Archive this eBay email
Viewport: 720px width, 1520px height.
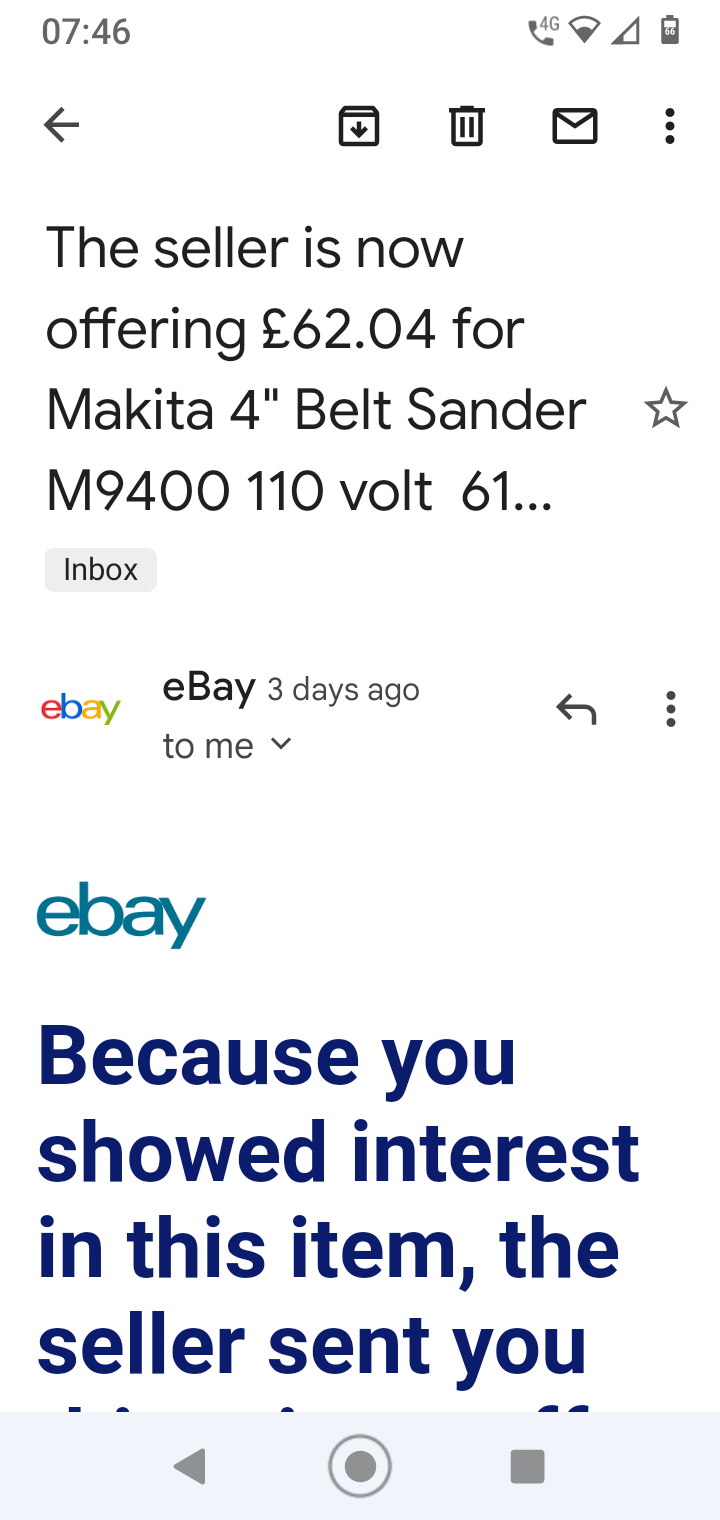pyautogui.click(x=359, y=126)
